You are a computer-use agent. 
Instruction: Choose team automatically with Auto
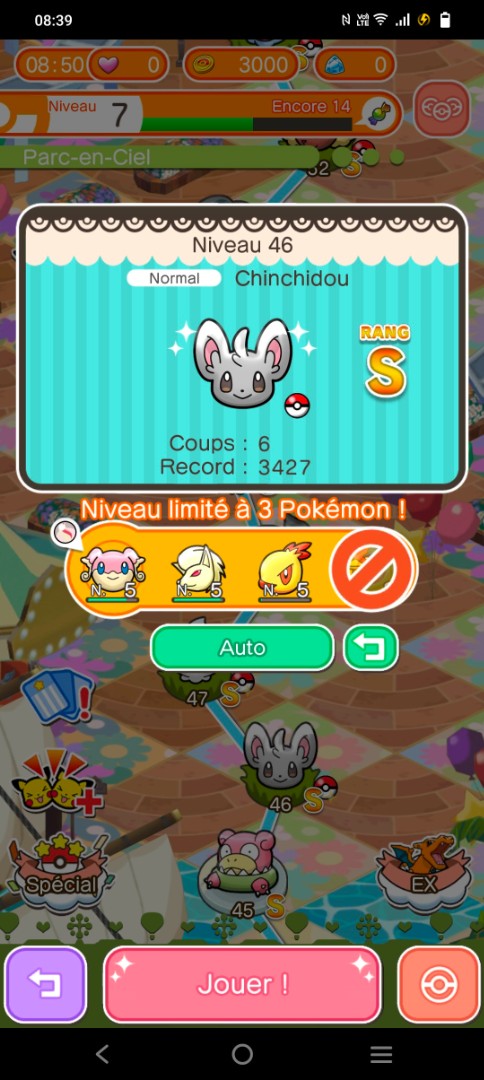tap(242, 647)
